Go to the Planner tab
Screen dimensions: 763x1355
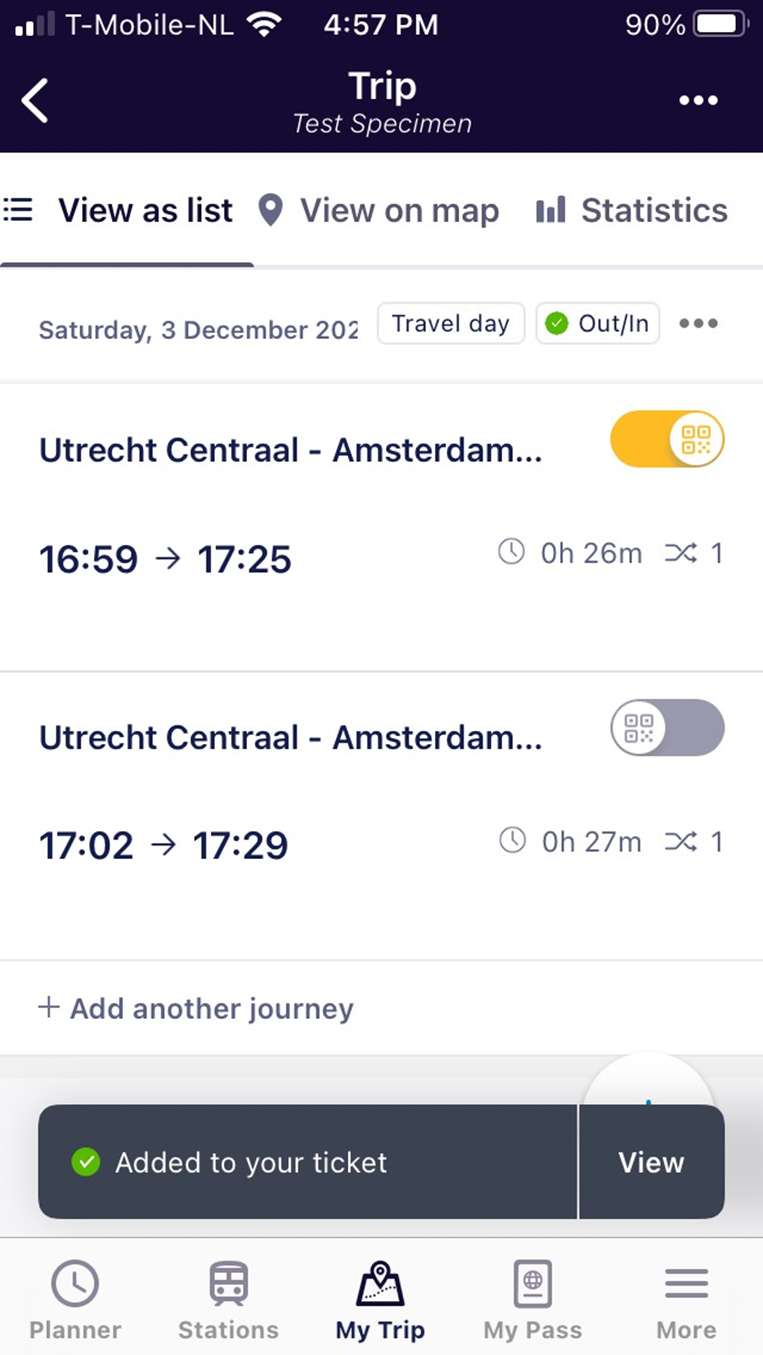click(75, 1299)
